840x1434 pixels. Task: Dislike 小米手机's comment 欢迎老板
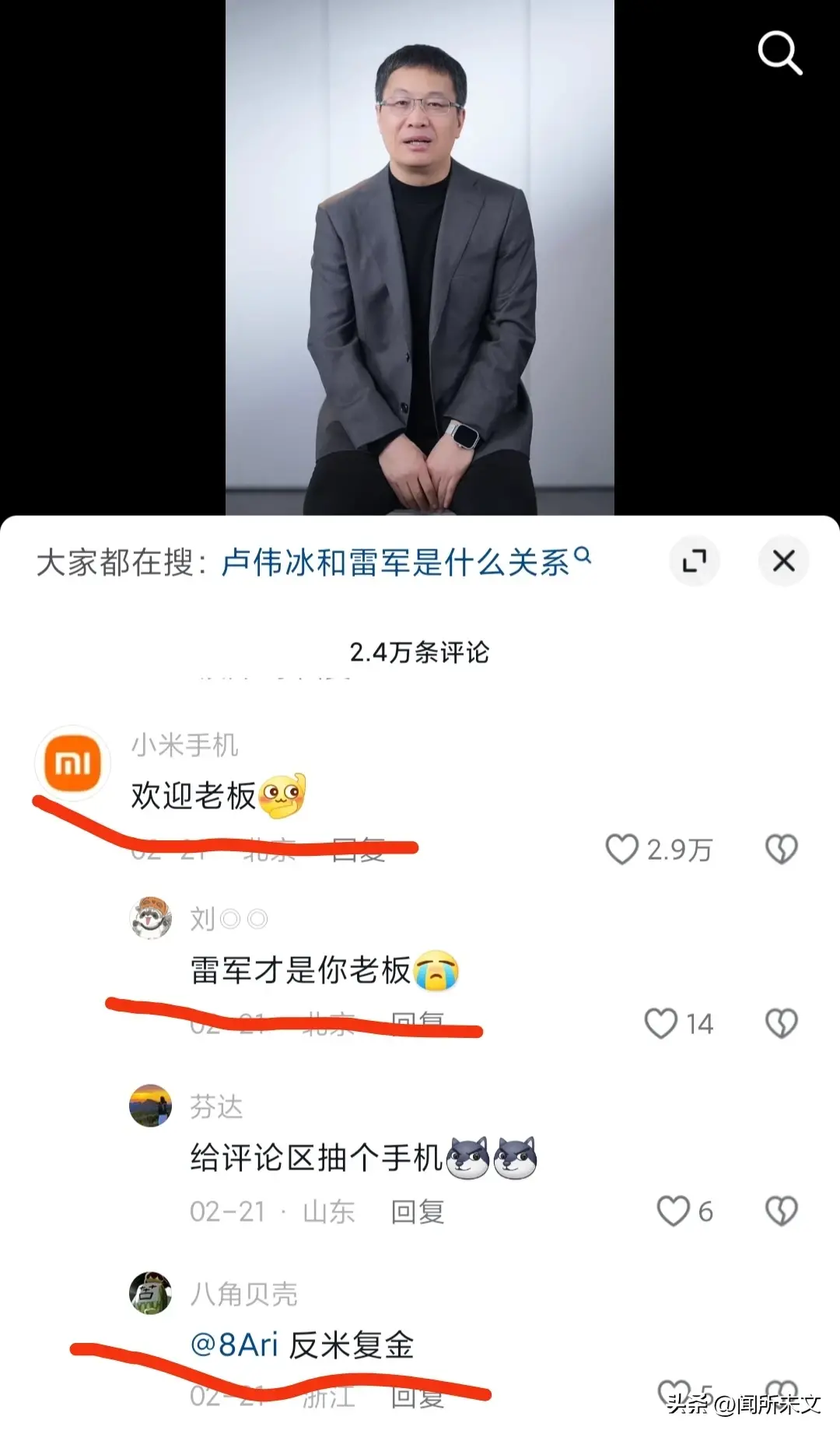click(782, 850)
